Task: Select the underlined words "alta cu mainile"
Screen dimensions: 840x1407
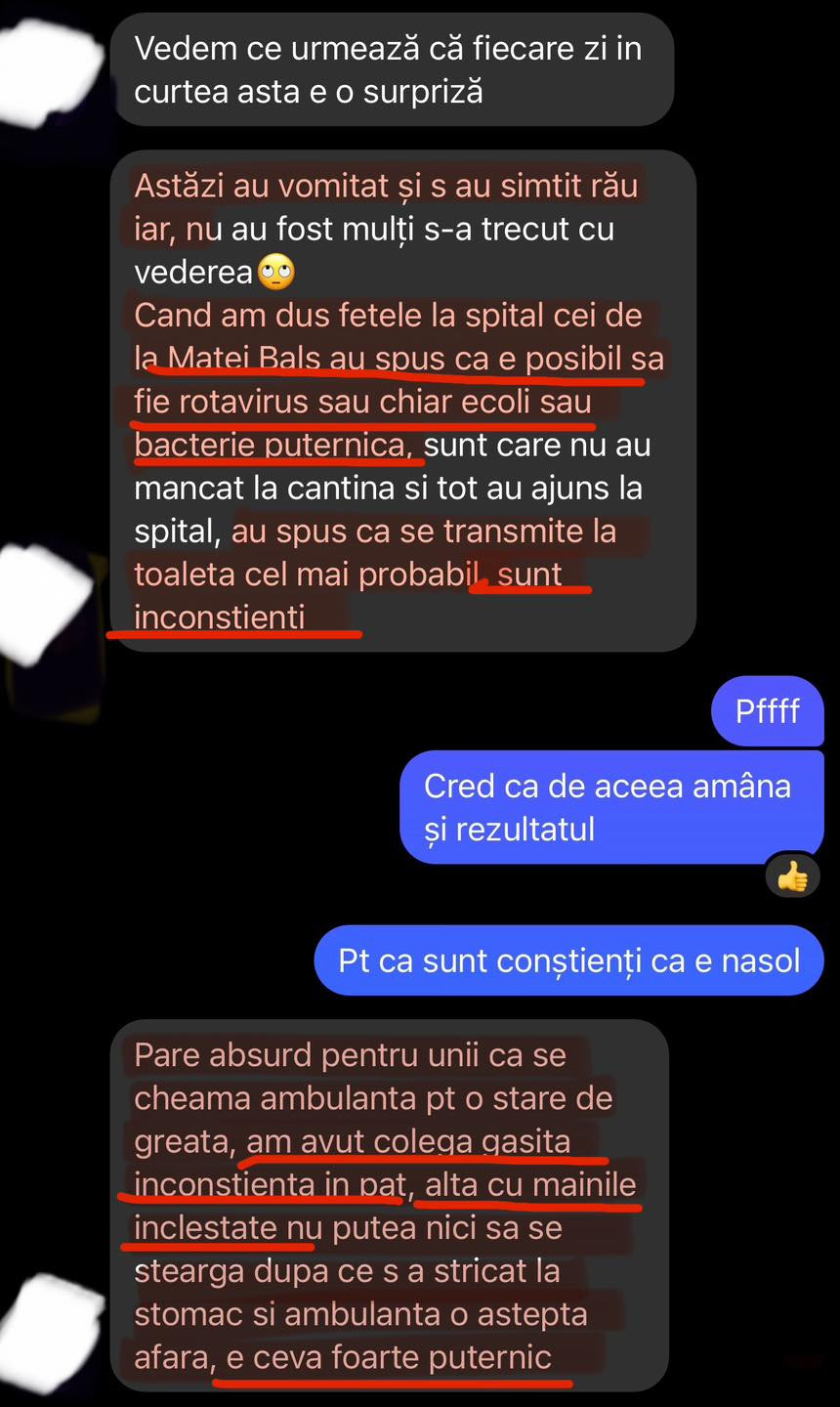Action: point(527,1184)
